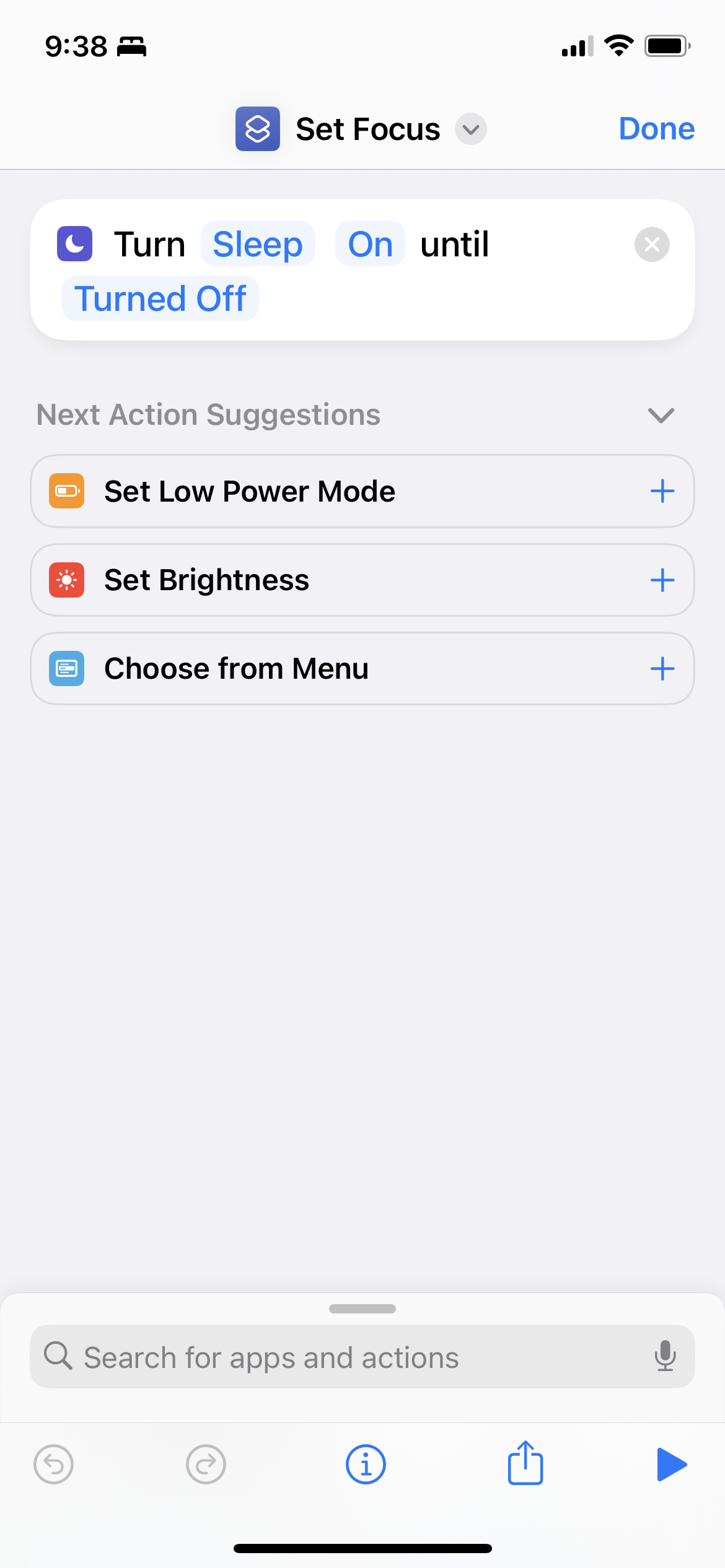This screenshot has height=1568, width=725.
Task: Toggle the Sleep focus from On
Action: pos(370,244)
